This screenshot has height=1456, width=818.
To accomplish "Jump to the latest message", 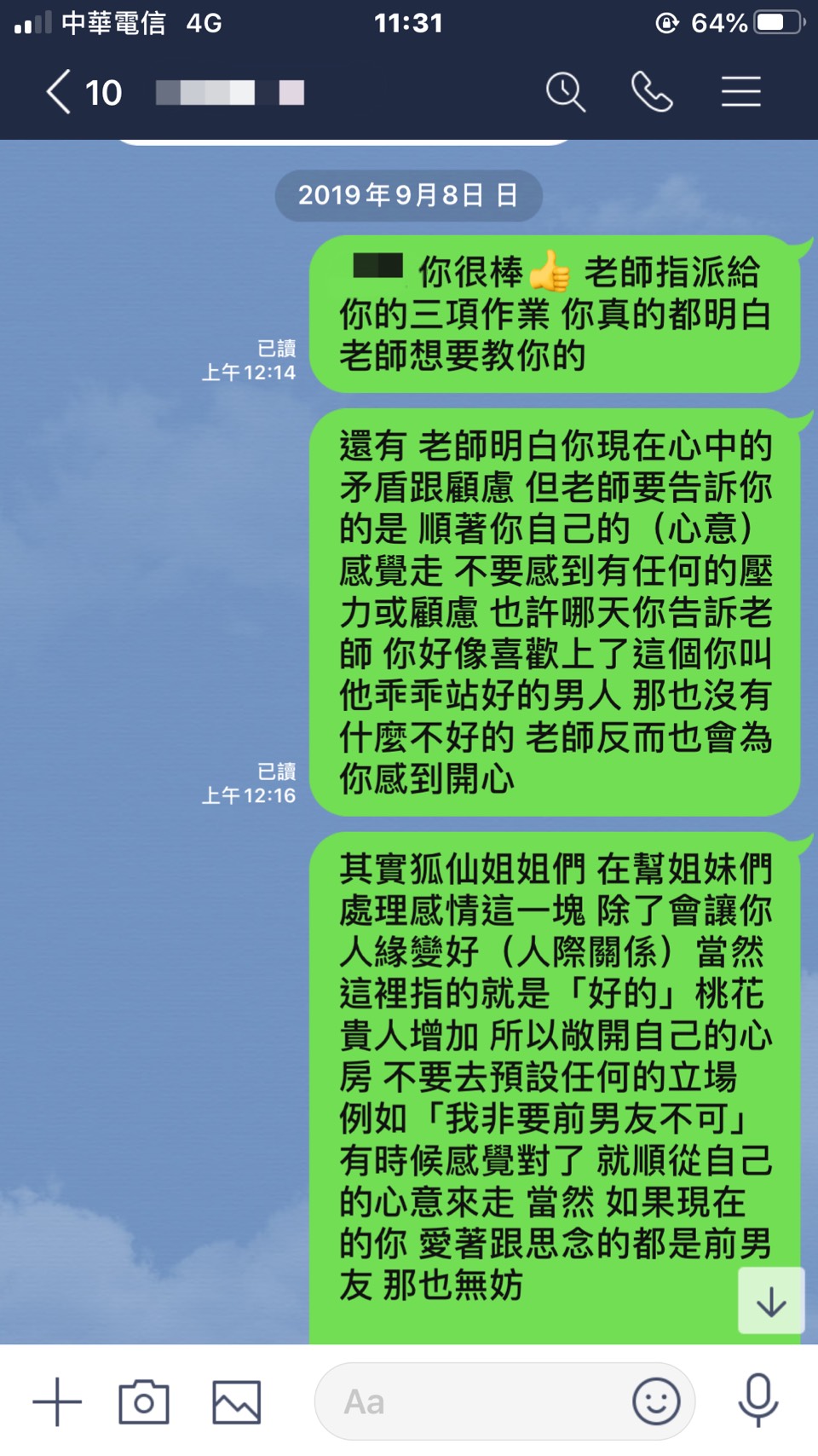I will (x=771, y=1301).
